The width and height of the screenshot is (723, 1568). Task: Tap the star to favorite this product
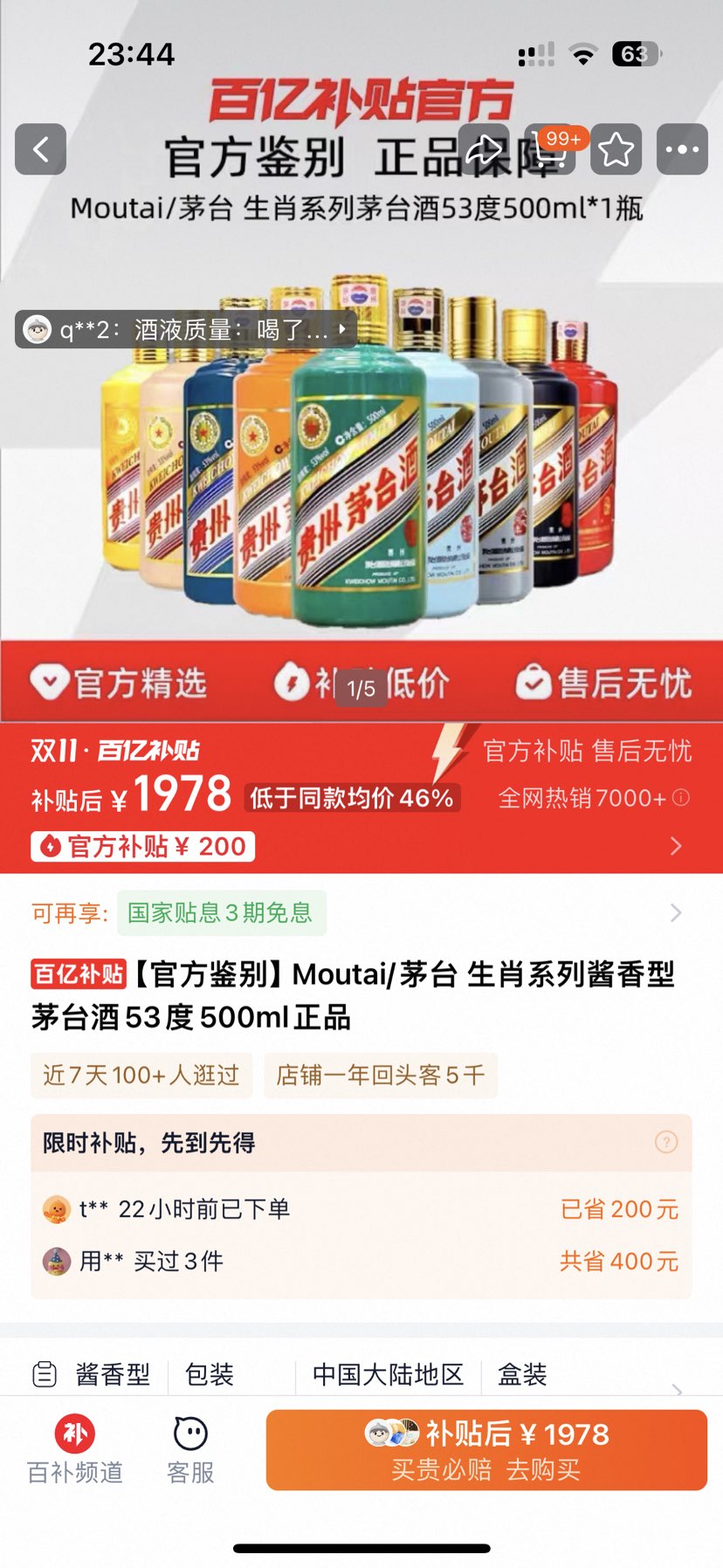[x=618, y=148]
